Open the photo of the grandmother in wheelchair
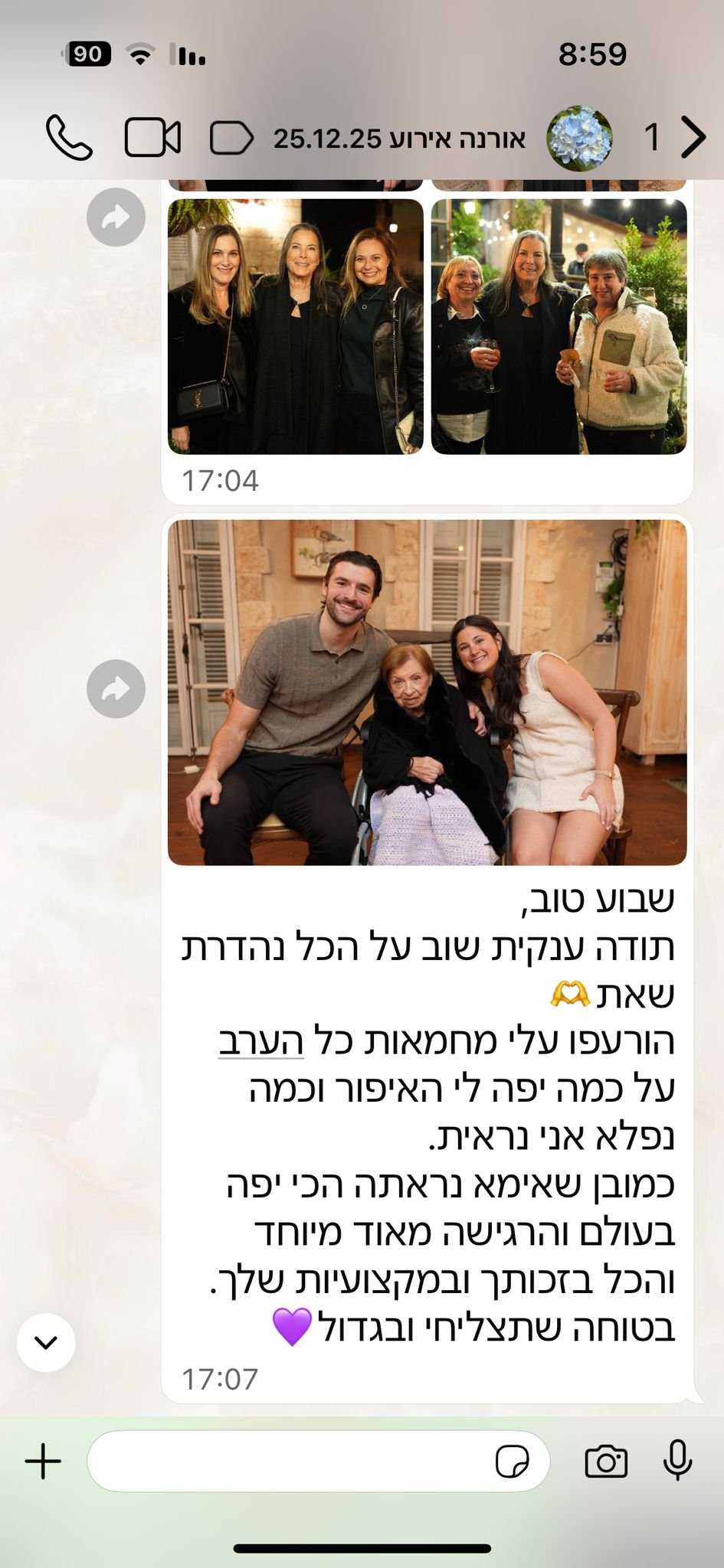 click(427, 692)
